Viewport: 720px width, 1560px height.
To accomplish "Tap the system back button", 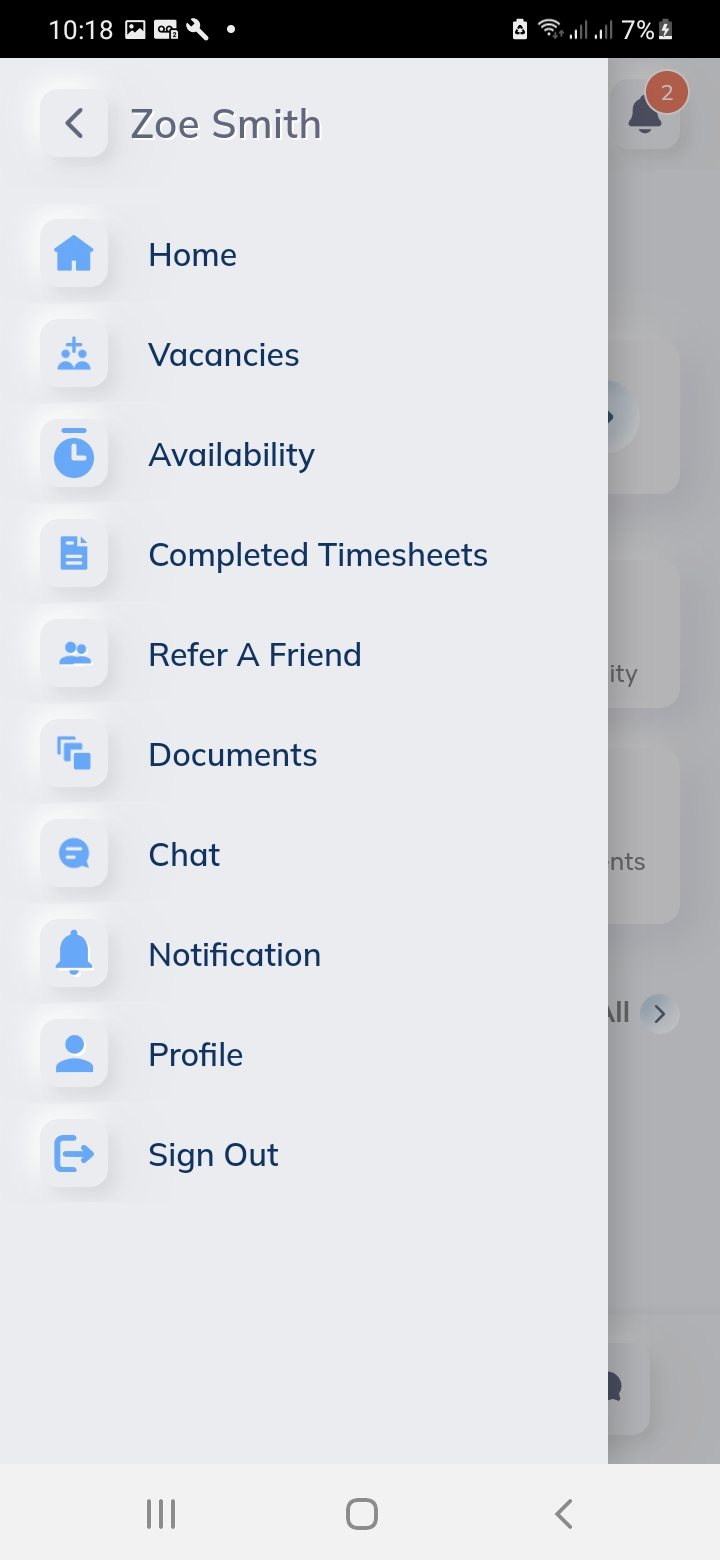I will coord(563,1514).
